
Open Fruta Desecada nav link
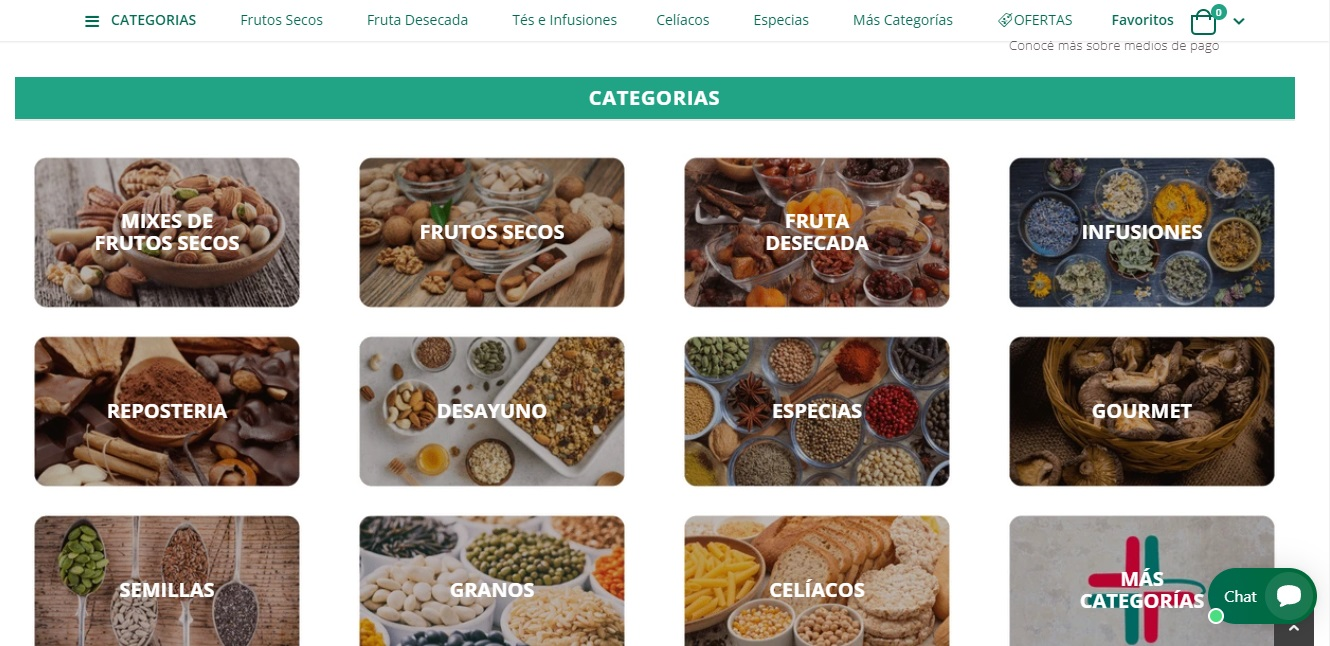(x=417, y=20)
